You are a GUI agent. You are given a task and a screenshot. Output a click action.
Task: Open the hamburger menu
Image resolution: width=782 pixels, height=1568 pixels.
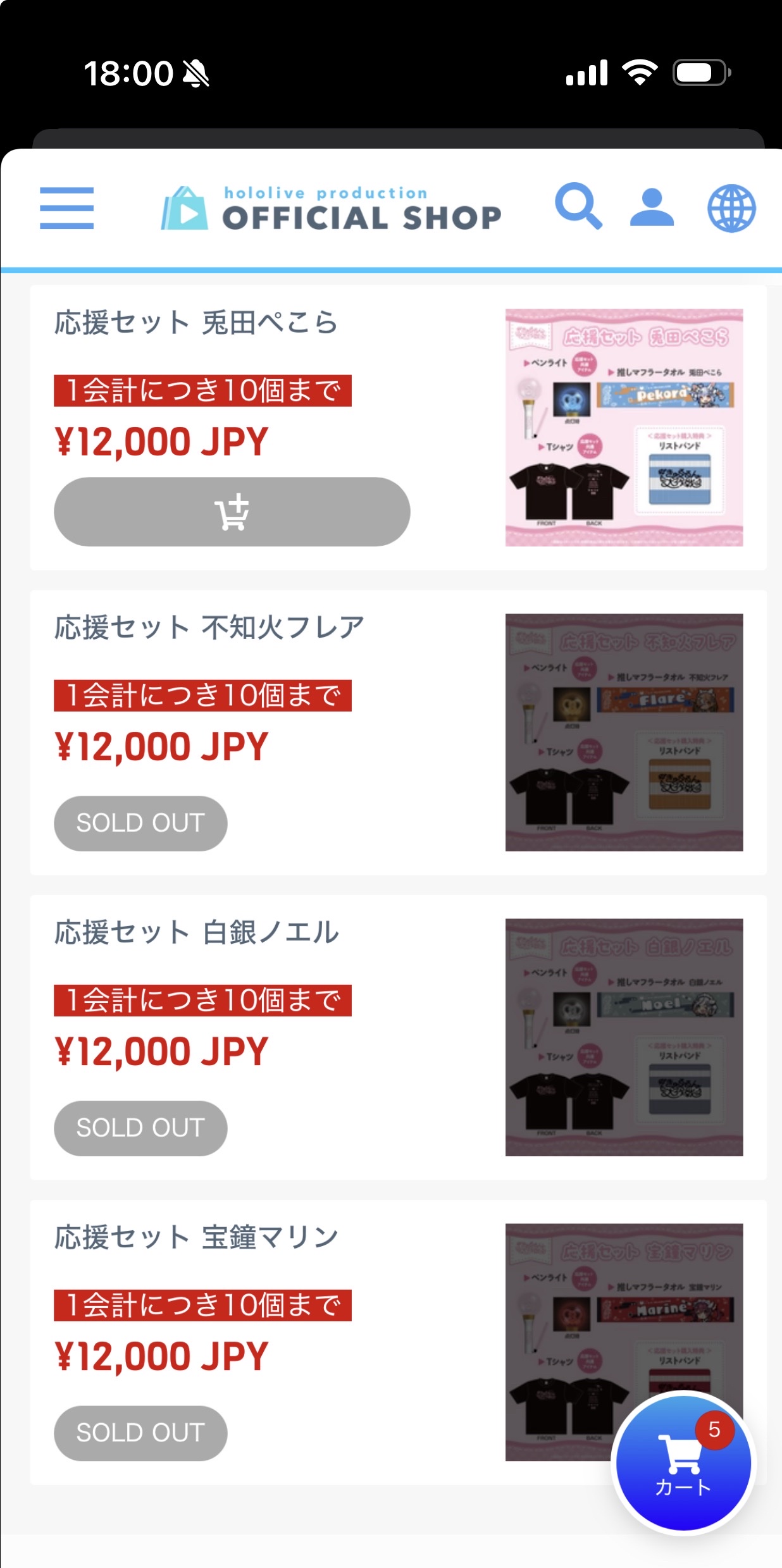(66, 208)
